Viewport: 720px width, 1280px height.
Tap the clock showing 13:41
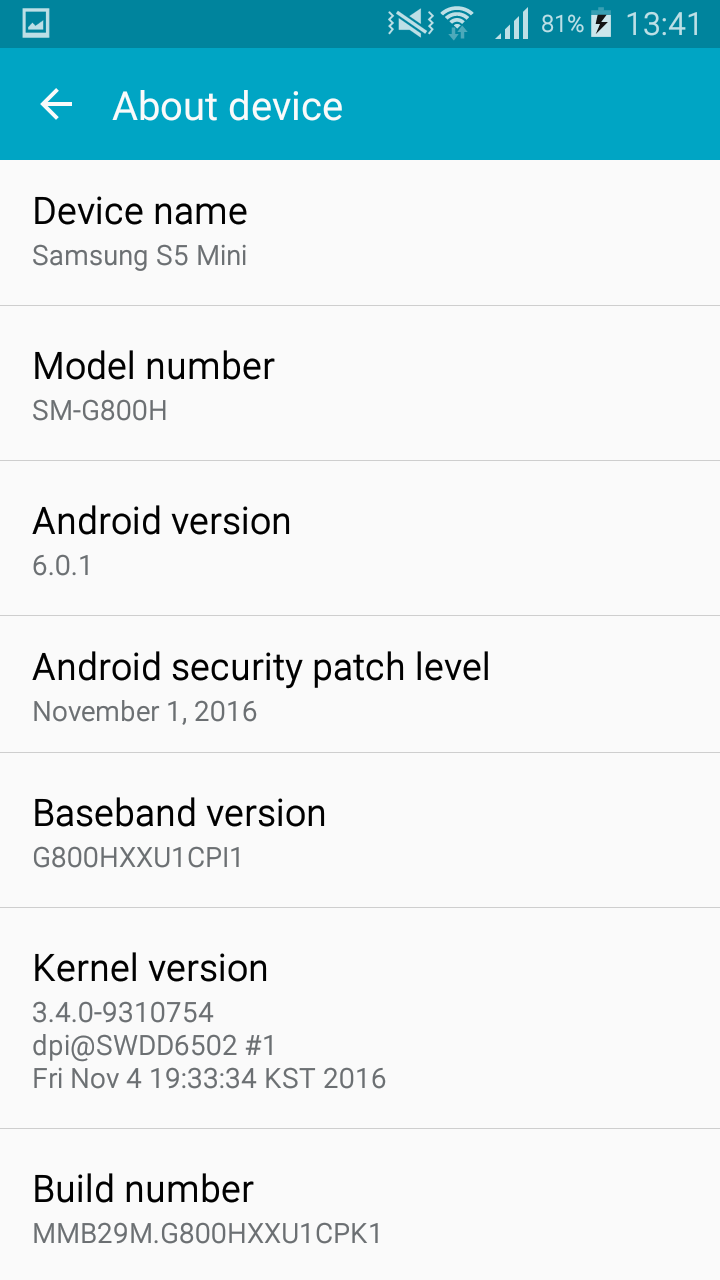tap(663, 24)
